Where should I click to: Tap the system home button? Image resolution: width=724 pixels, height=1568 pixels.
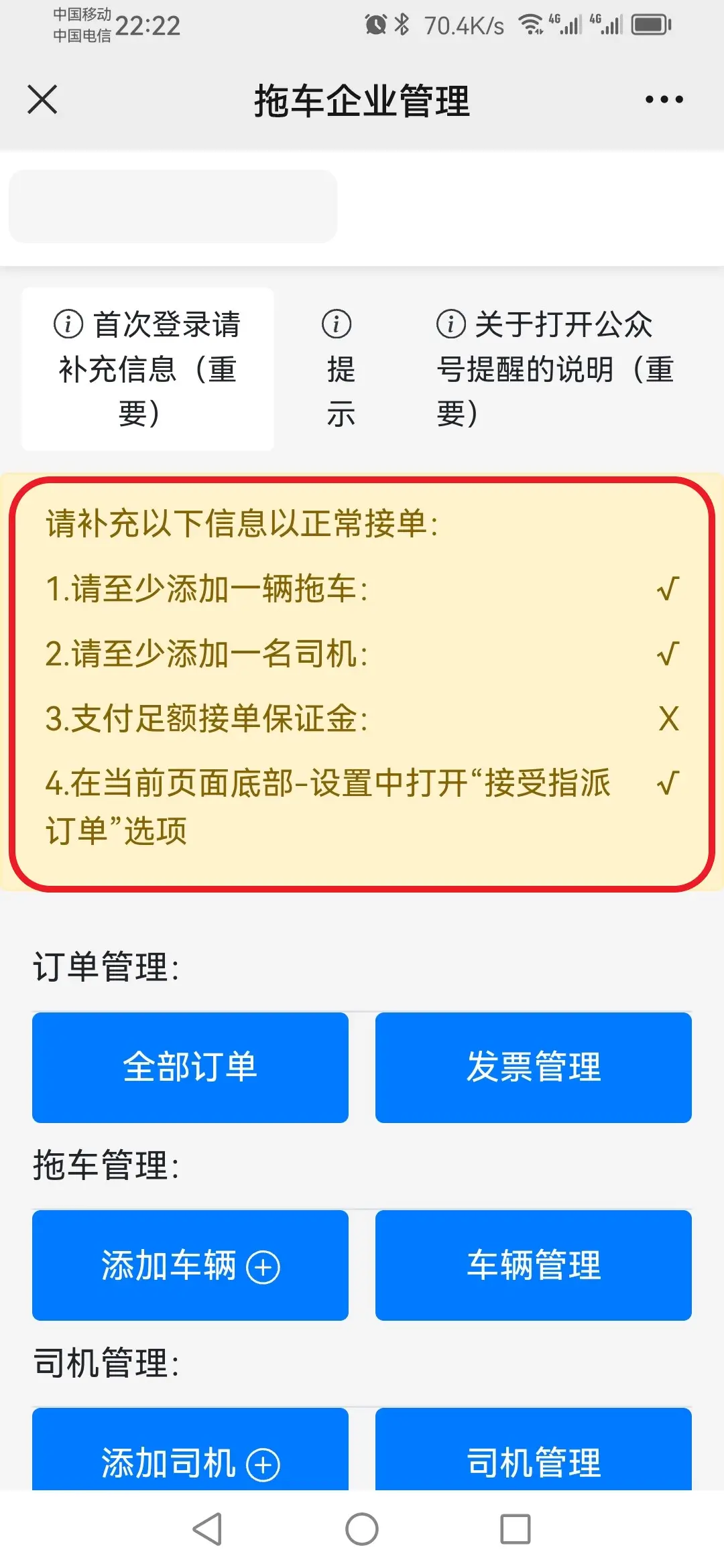coord(362,1529)
